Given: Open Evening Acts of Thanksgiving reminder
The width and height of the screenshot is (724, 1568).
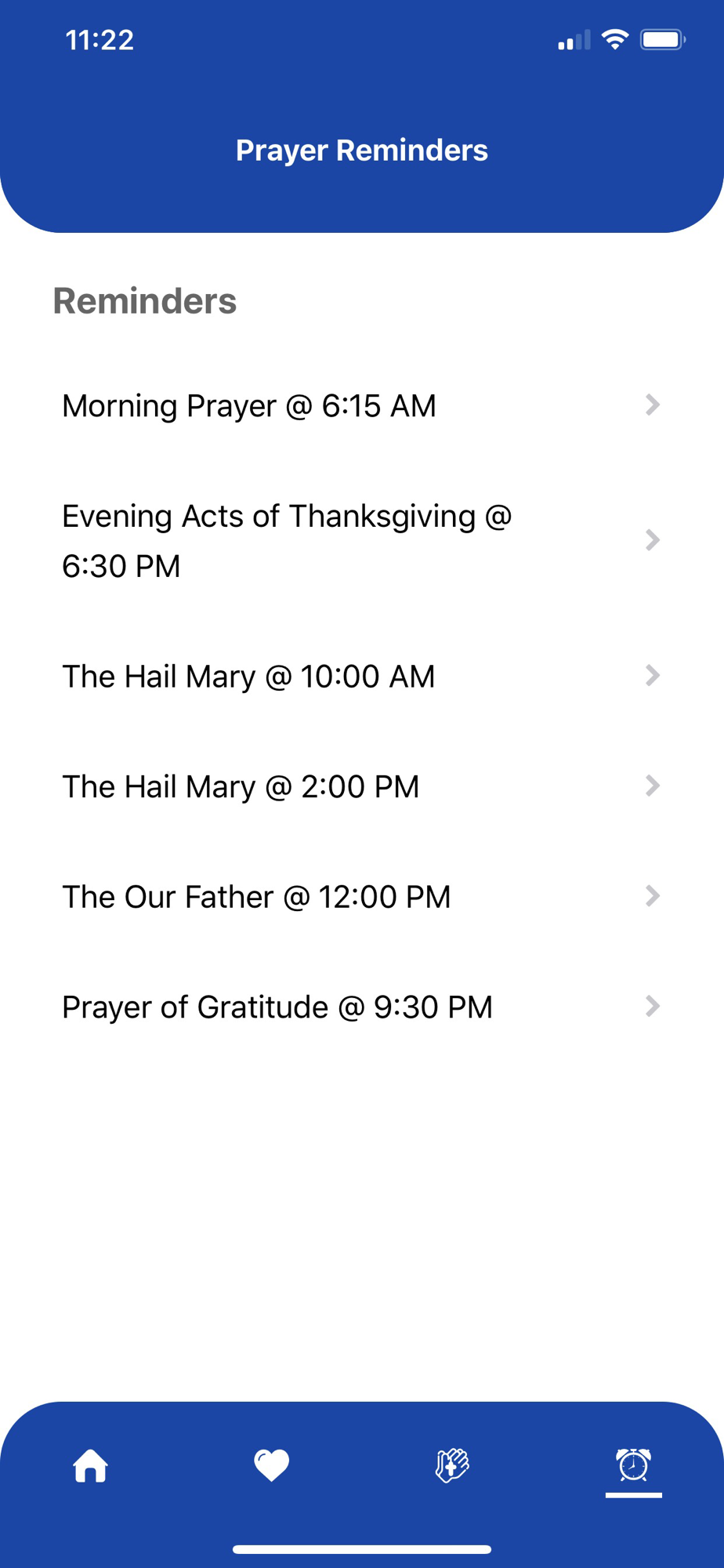Looking at the screenshot, I should [360, 541].
